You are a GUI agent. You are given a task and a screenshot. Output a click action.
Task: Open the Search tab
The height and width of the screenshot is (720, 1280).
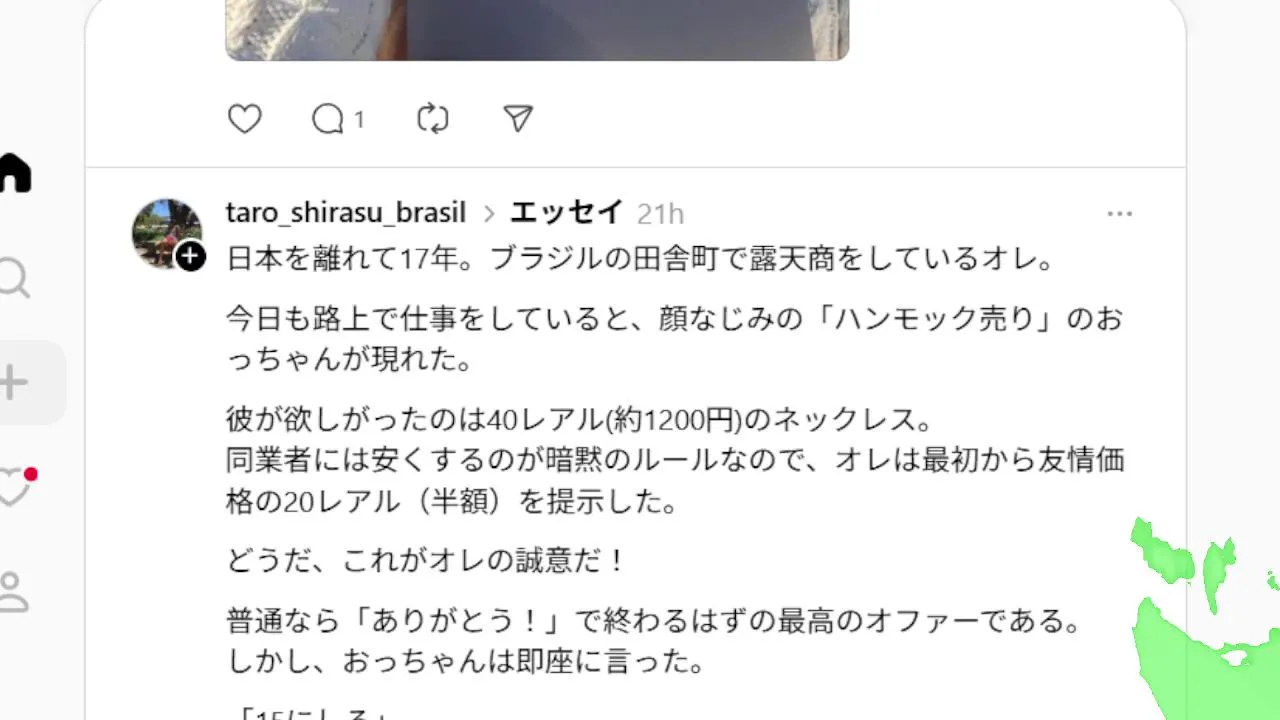tap(14, 279)
